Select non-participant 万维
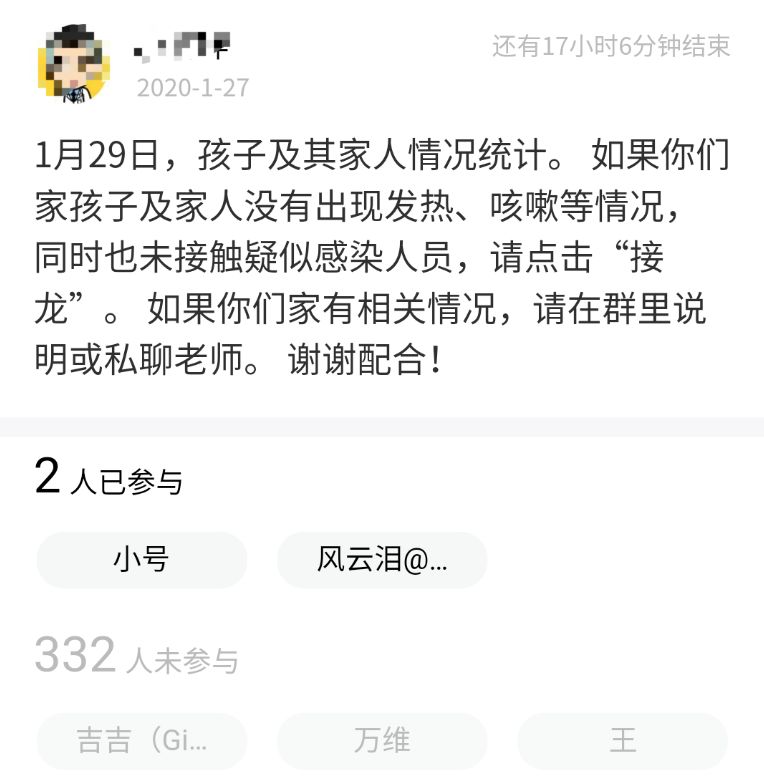The image size is (764, 778). click(x=382, y=740)
